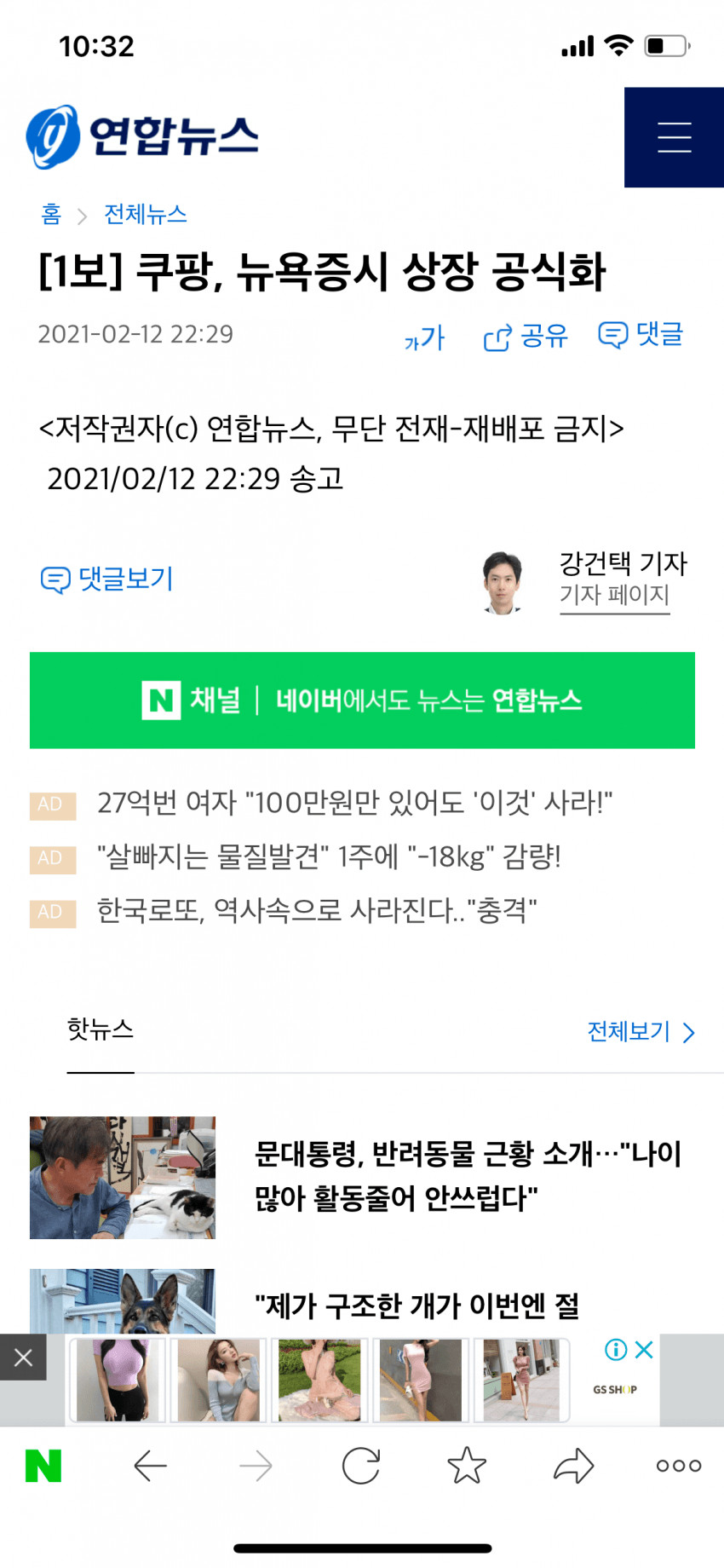The image size is (724, 1568).
Task: Bookmark the page with the star icon
Action: [x=466, y=1465]
